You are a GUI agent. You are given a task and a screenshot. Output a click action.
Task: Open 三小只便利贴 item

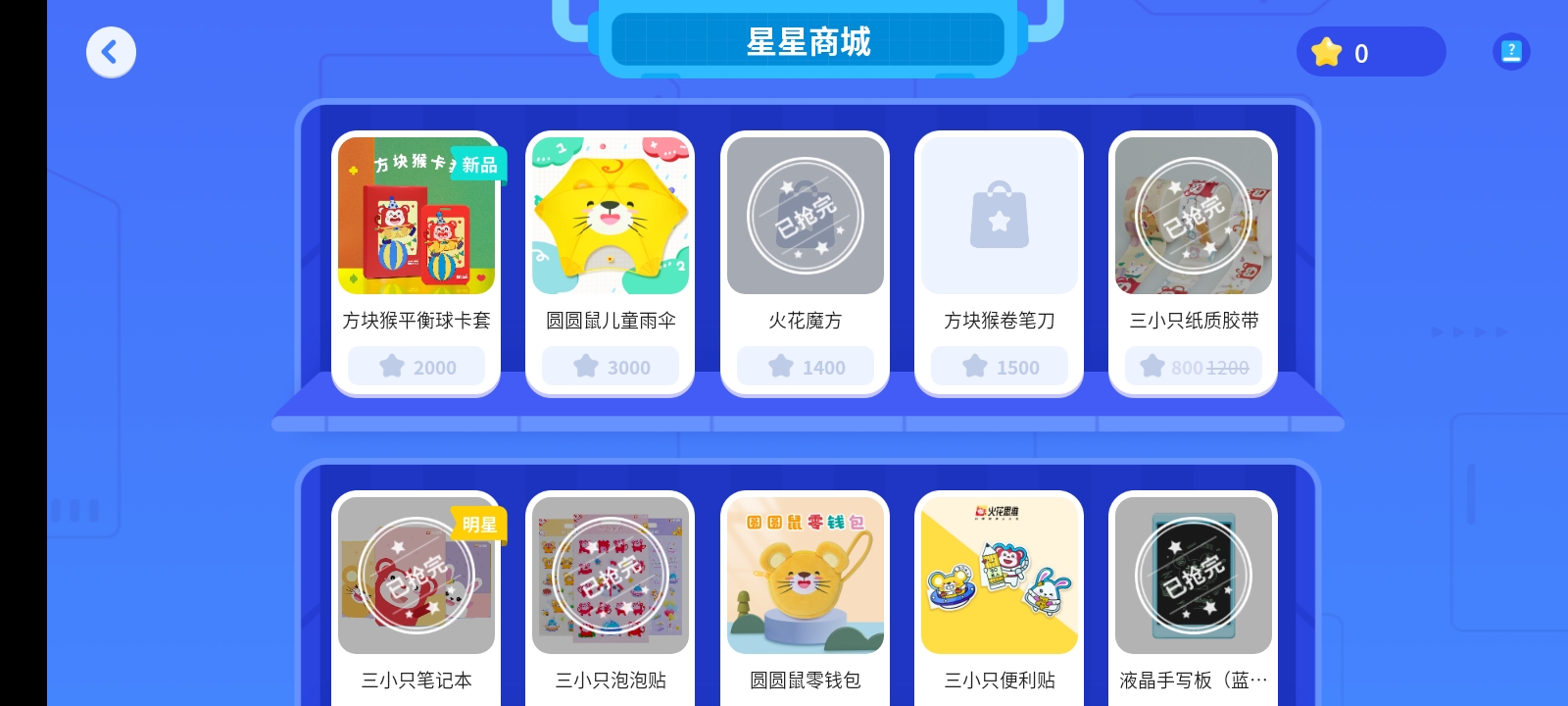tap(999, 598)
